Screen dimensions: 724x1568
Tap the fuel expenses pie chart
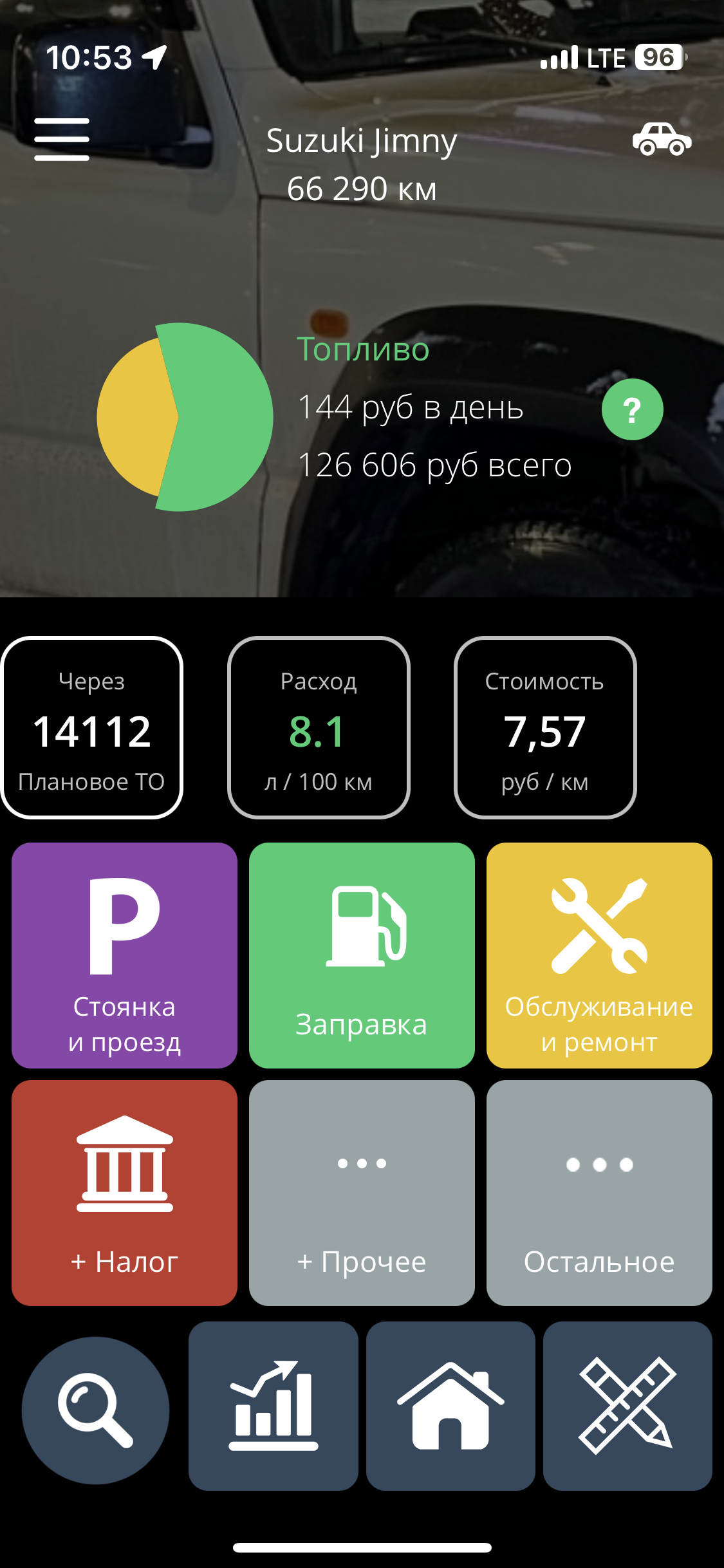click(x=185, y=417)
